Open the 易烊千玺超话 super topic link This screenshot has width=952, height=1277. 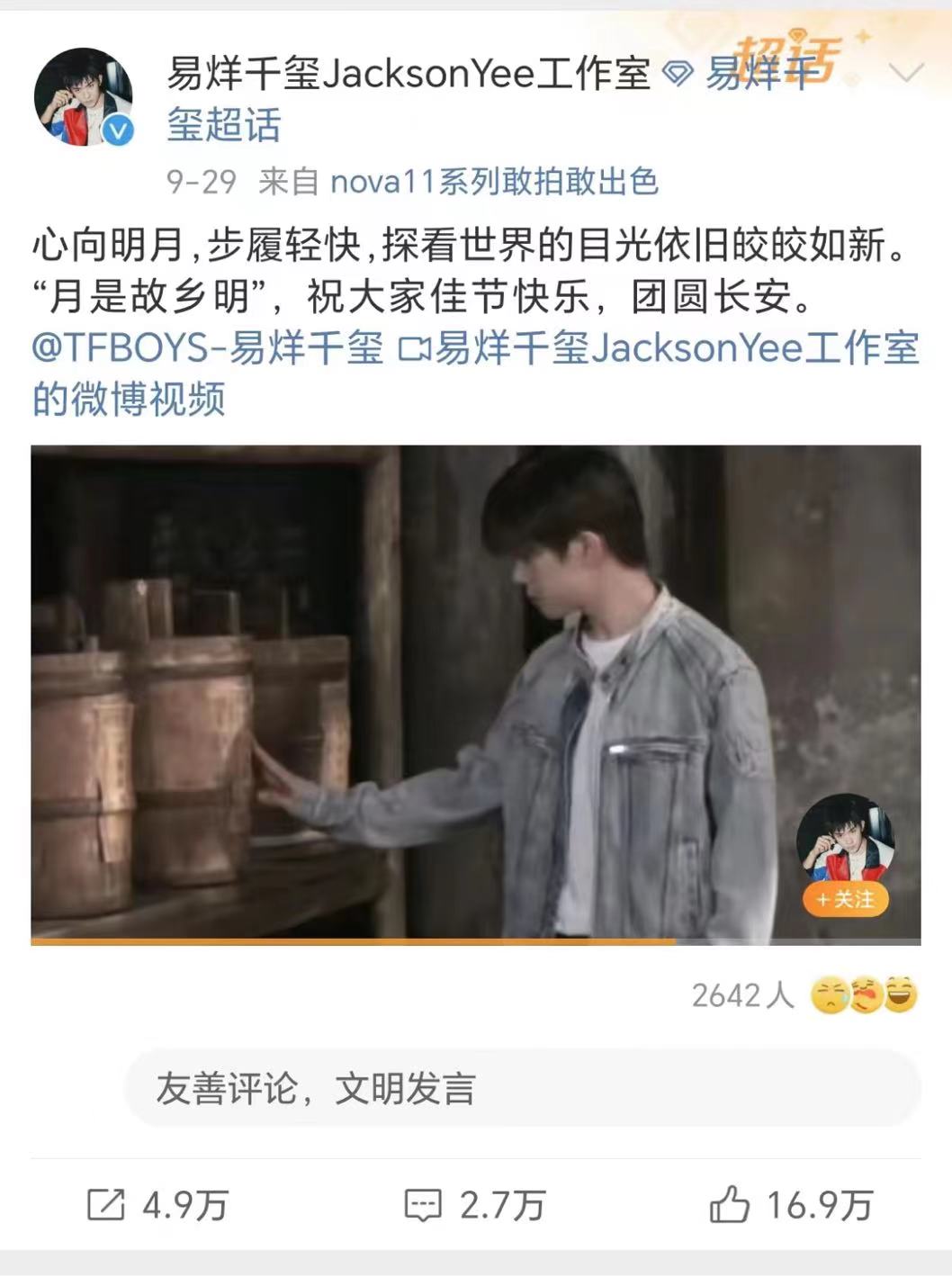(223, 125)
